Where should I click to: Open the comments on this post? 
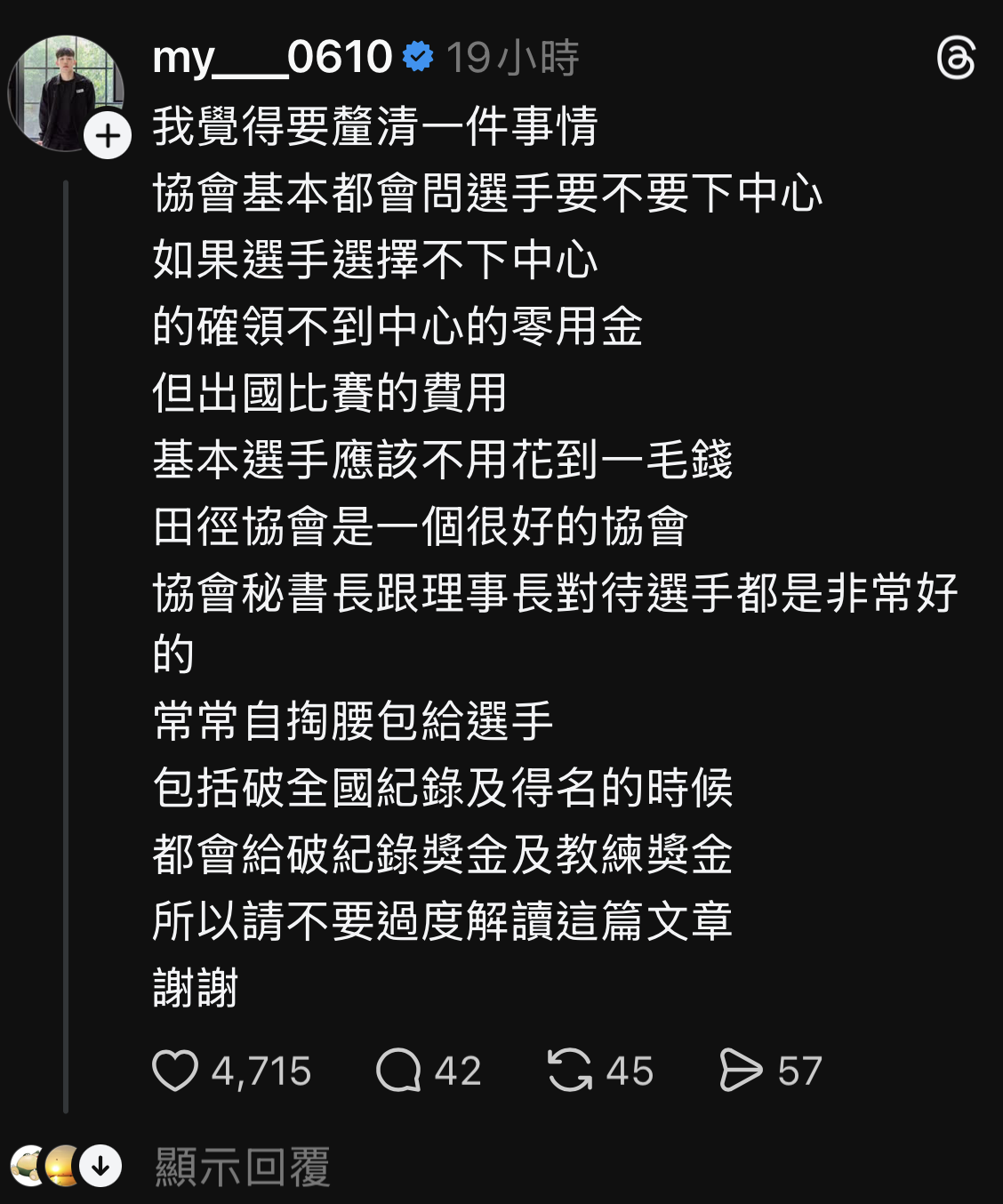tap(397, 1070)
